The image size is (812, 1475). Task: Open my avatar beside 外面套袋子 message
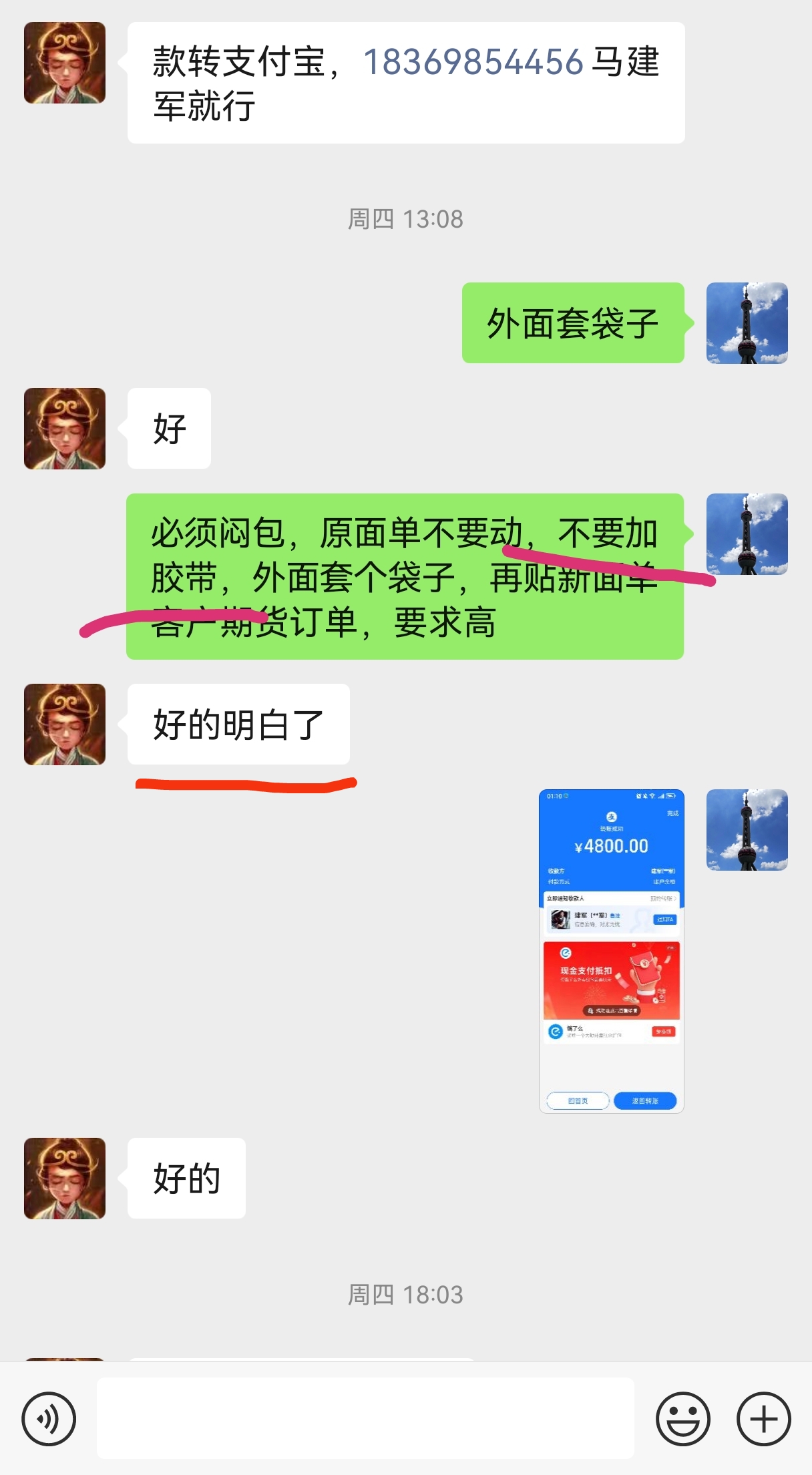point(747,323)
